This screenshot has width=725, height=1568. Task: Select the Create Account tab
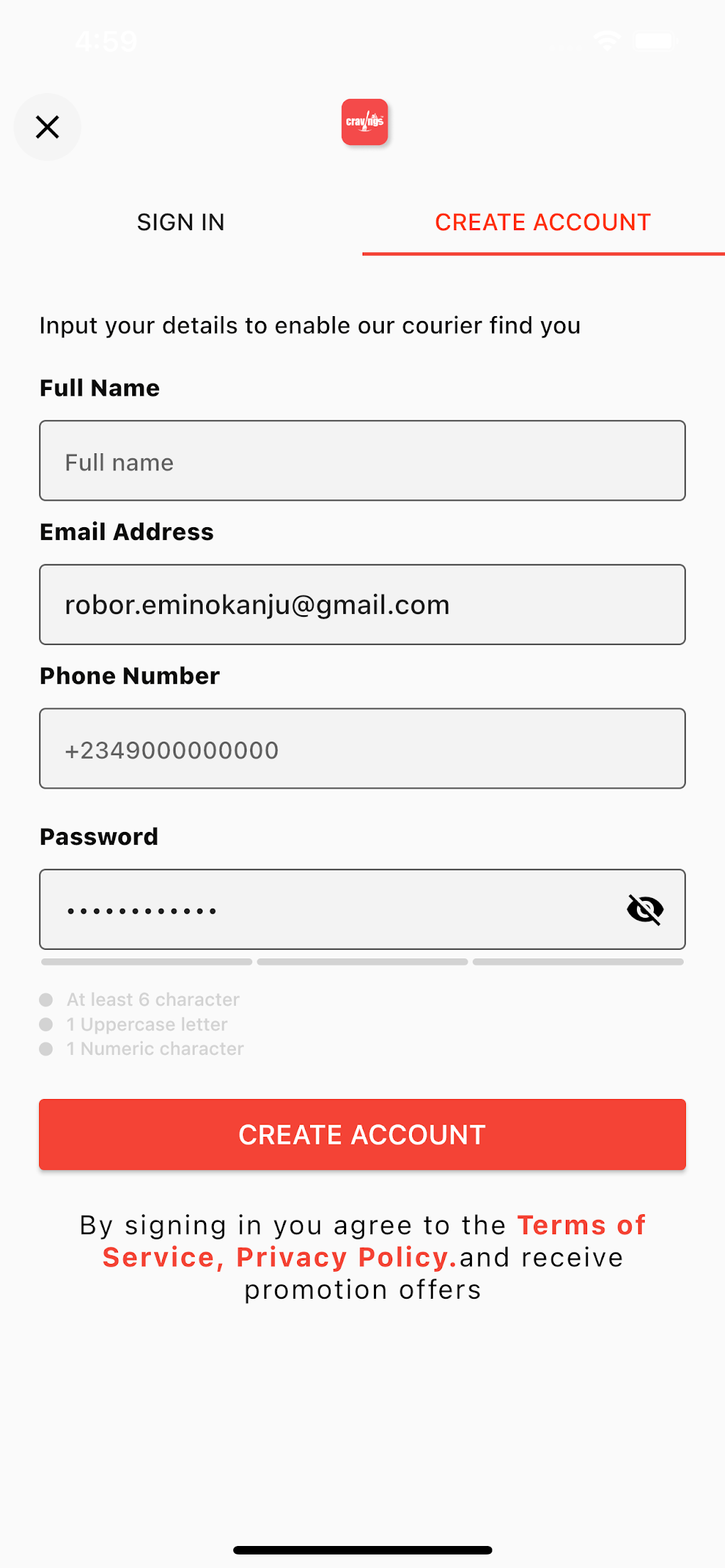tap(543, 222)
